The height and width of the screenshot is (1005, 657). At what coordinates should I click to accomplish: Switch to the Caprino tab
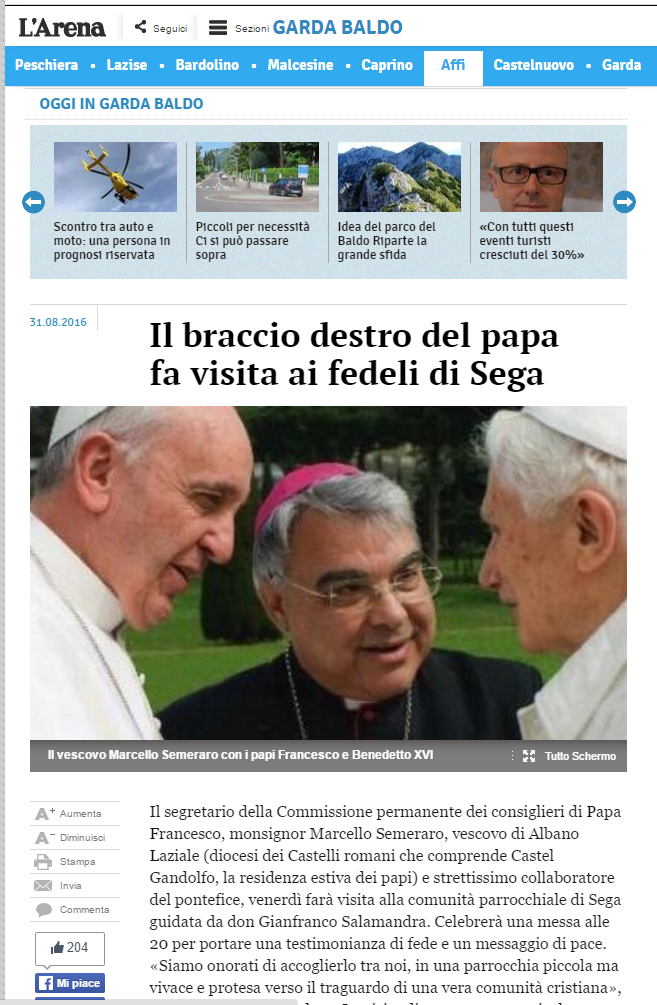pos(387,65)
